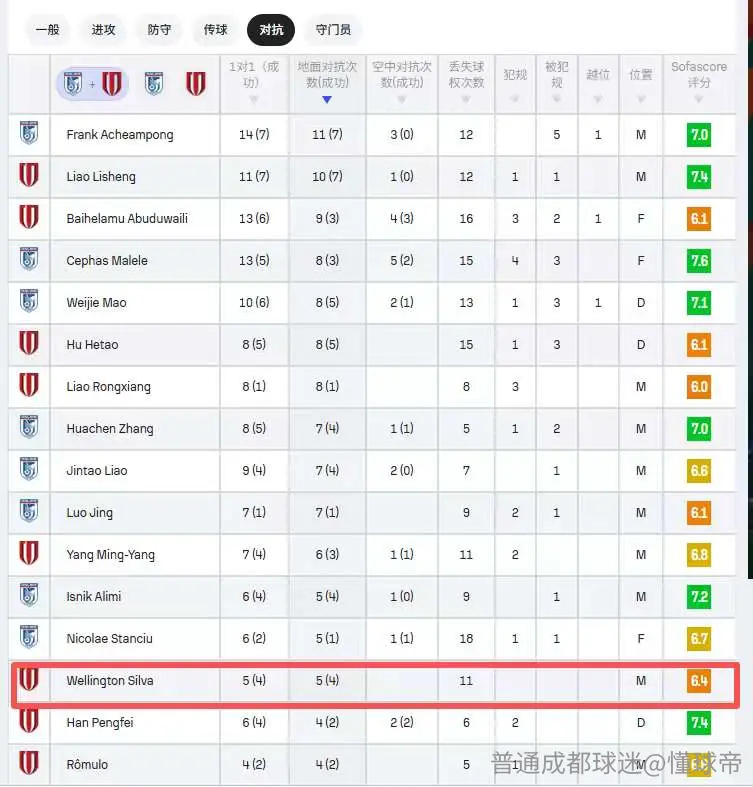Sort by Sofascore 评分 column
The width and height of the screenshot is (753, 787).
(x=699, y=83)
